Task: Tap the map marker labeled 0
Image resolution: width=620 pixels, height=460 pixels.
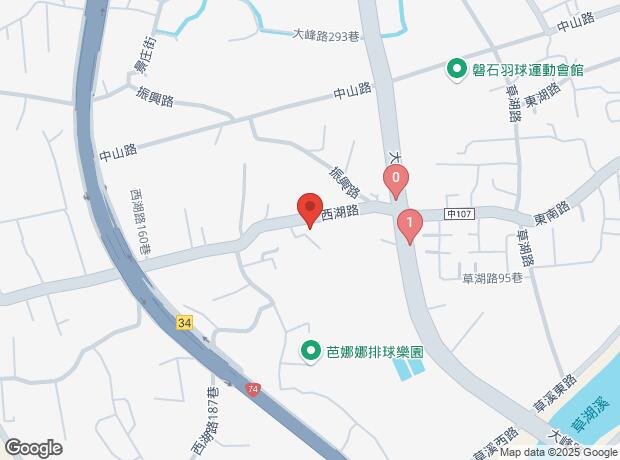Action: point(396,180)
